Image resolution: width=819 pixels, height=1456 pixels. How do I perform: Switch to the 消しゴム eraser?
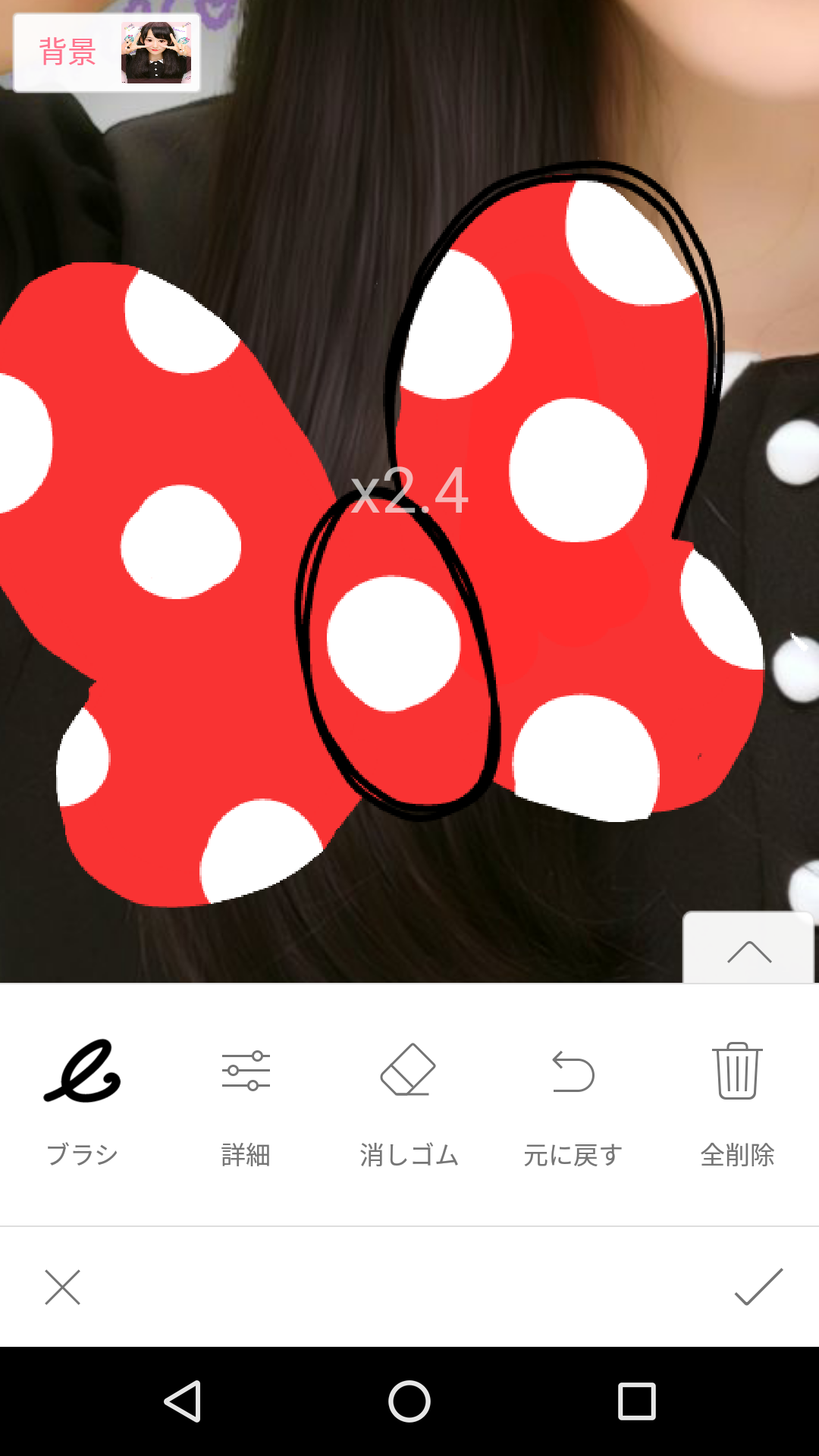pos(409,1100)
